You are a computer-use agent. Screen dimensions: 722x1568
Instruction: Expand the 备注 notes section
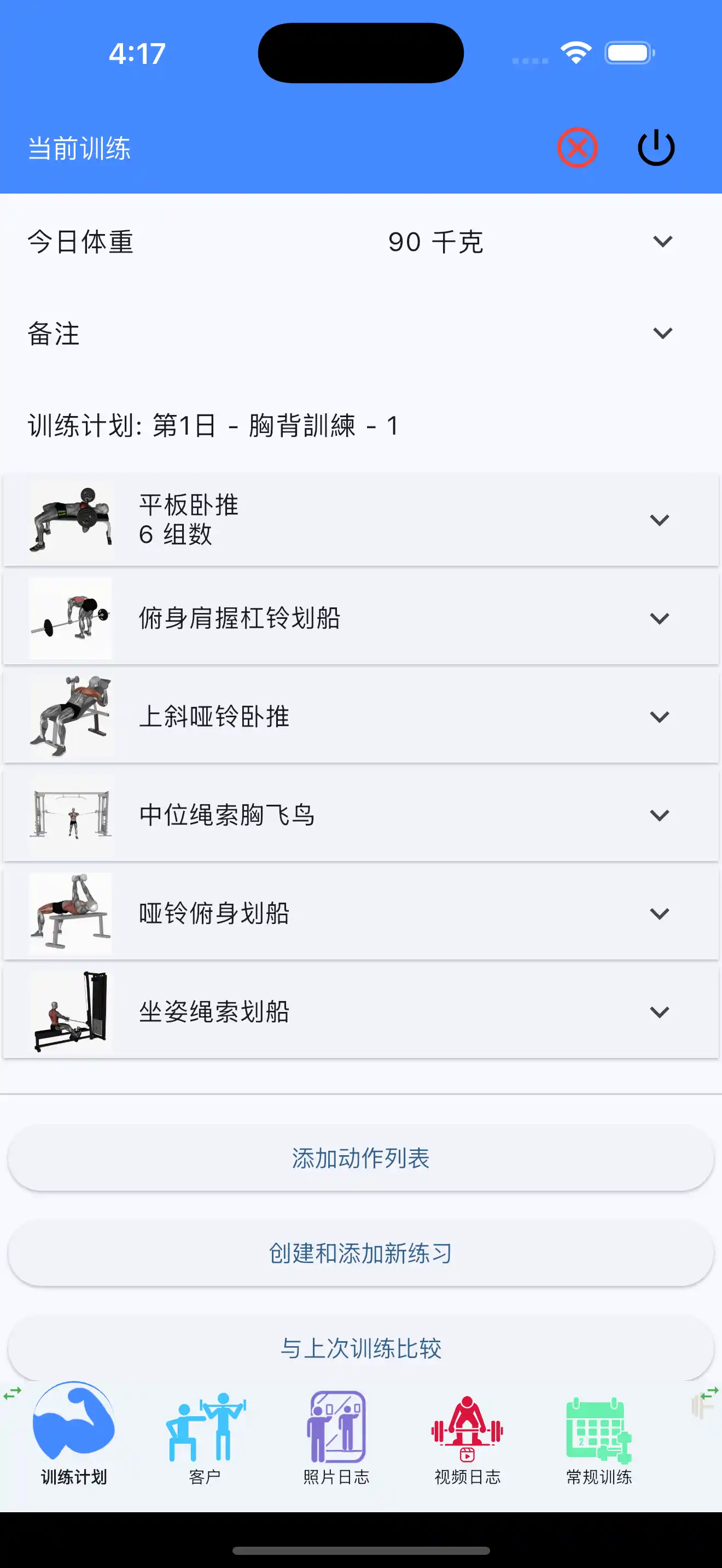coord(663,334)
